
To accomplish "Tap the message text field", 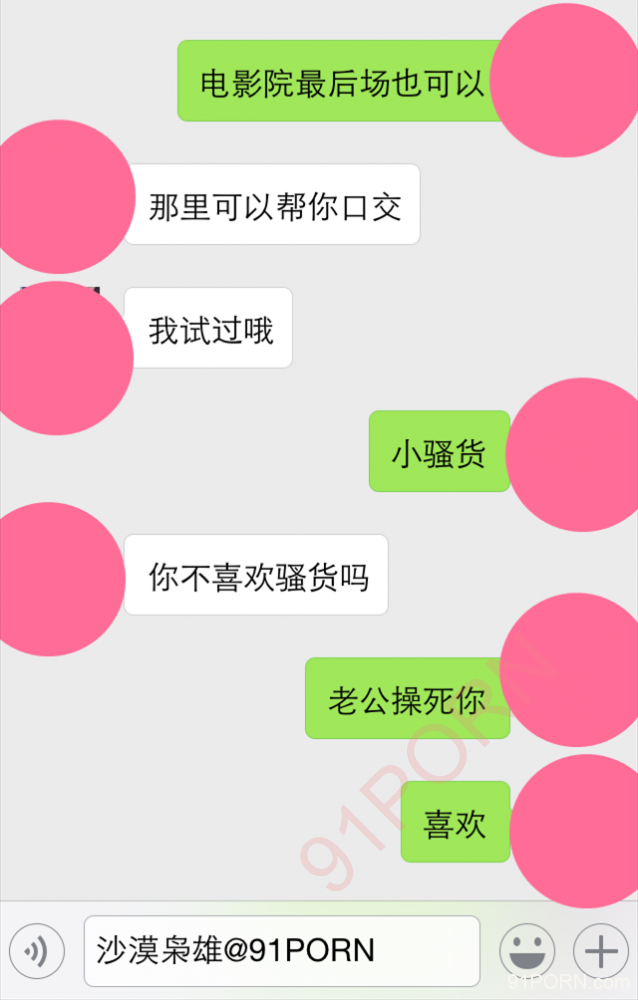I will 281,950.
